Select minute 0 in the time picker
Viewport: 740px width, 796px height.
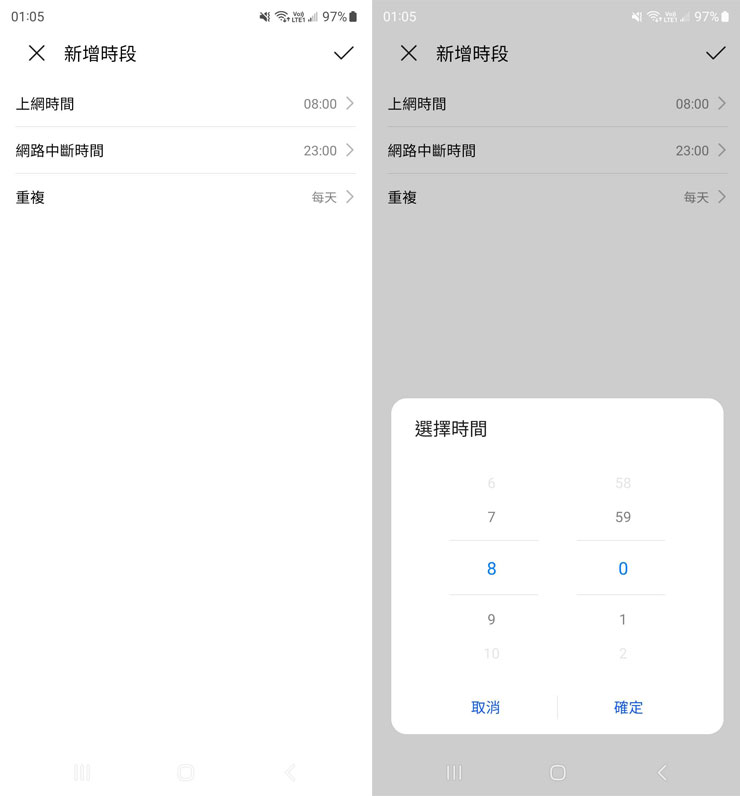[622, 568]
